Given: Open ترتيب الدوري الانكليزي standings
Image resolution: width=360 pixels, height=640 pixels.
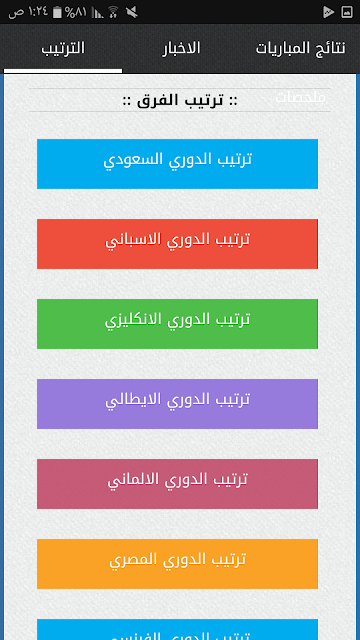Looking at the screenshot, I should click(x=177, y=324).
